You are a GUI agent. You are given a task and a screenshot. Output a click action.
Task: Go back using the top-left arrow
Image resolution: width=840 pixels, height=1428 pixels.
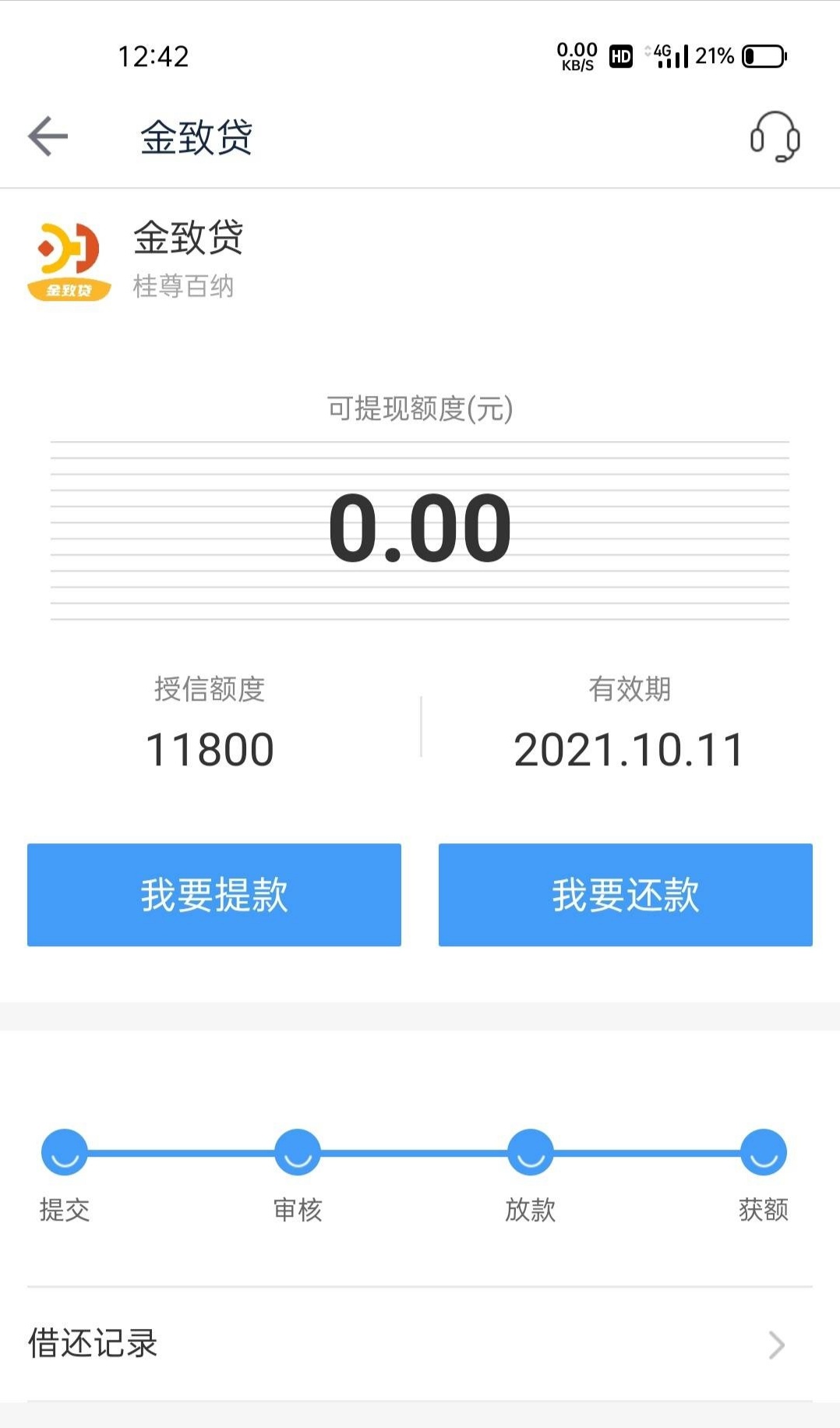pyautogui.click(x=48, y=136)
